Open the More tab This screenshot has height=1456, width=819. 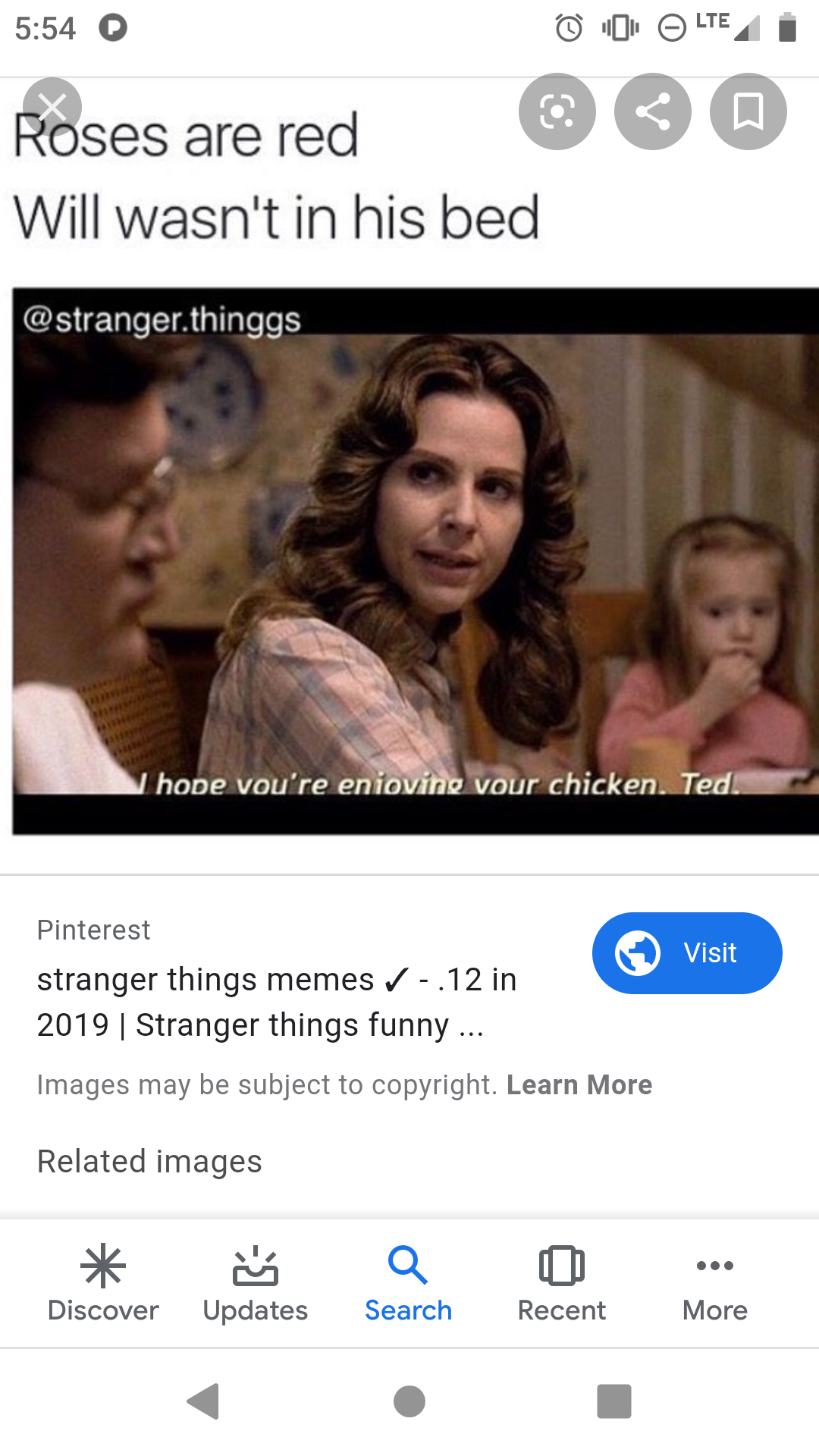point(714,1283)
